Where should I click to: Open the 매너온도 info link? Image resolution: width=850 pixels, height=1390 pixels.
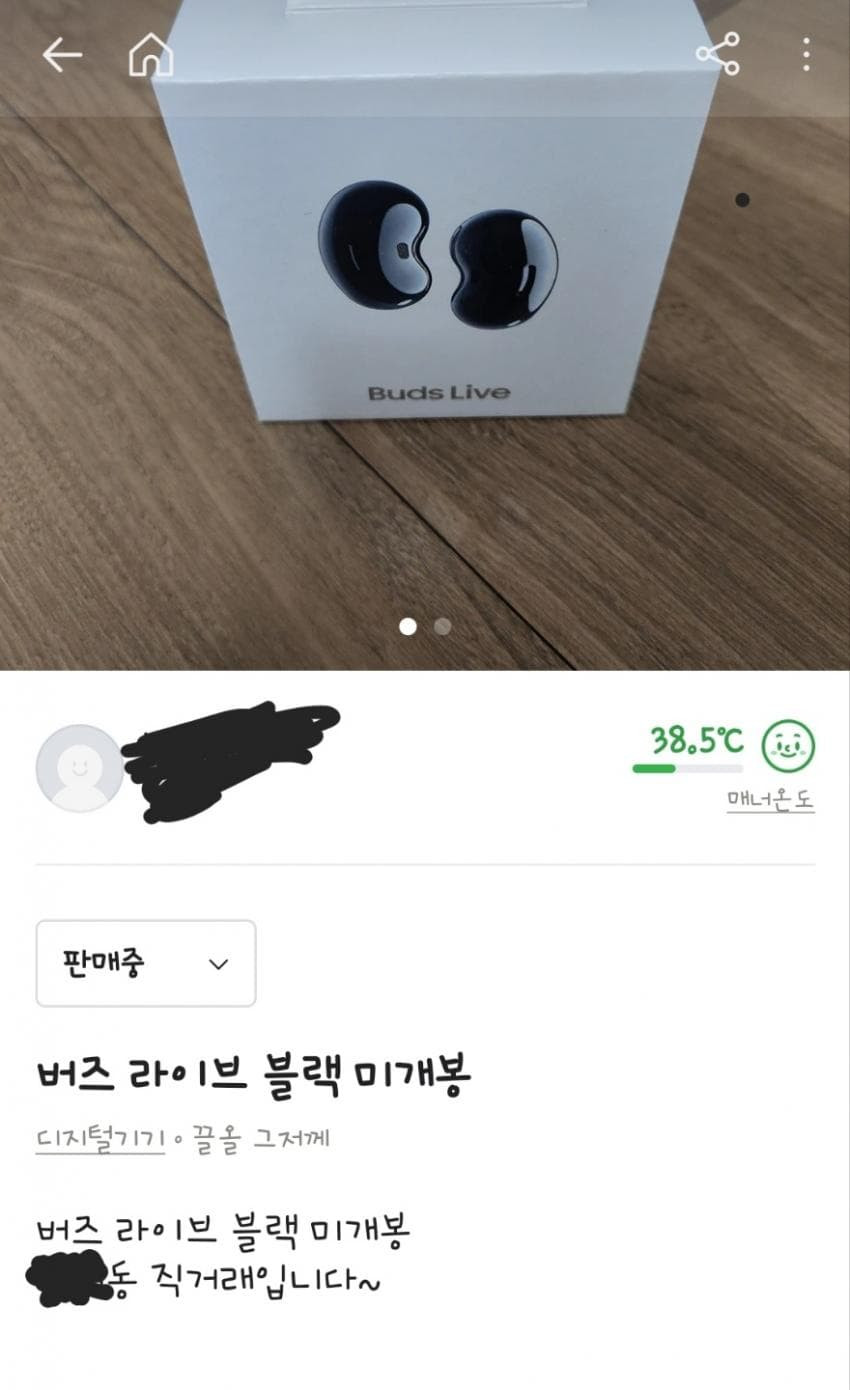[770, 801]
